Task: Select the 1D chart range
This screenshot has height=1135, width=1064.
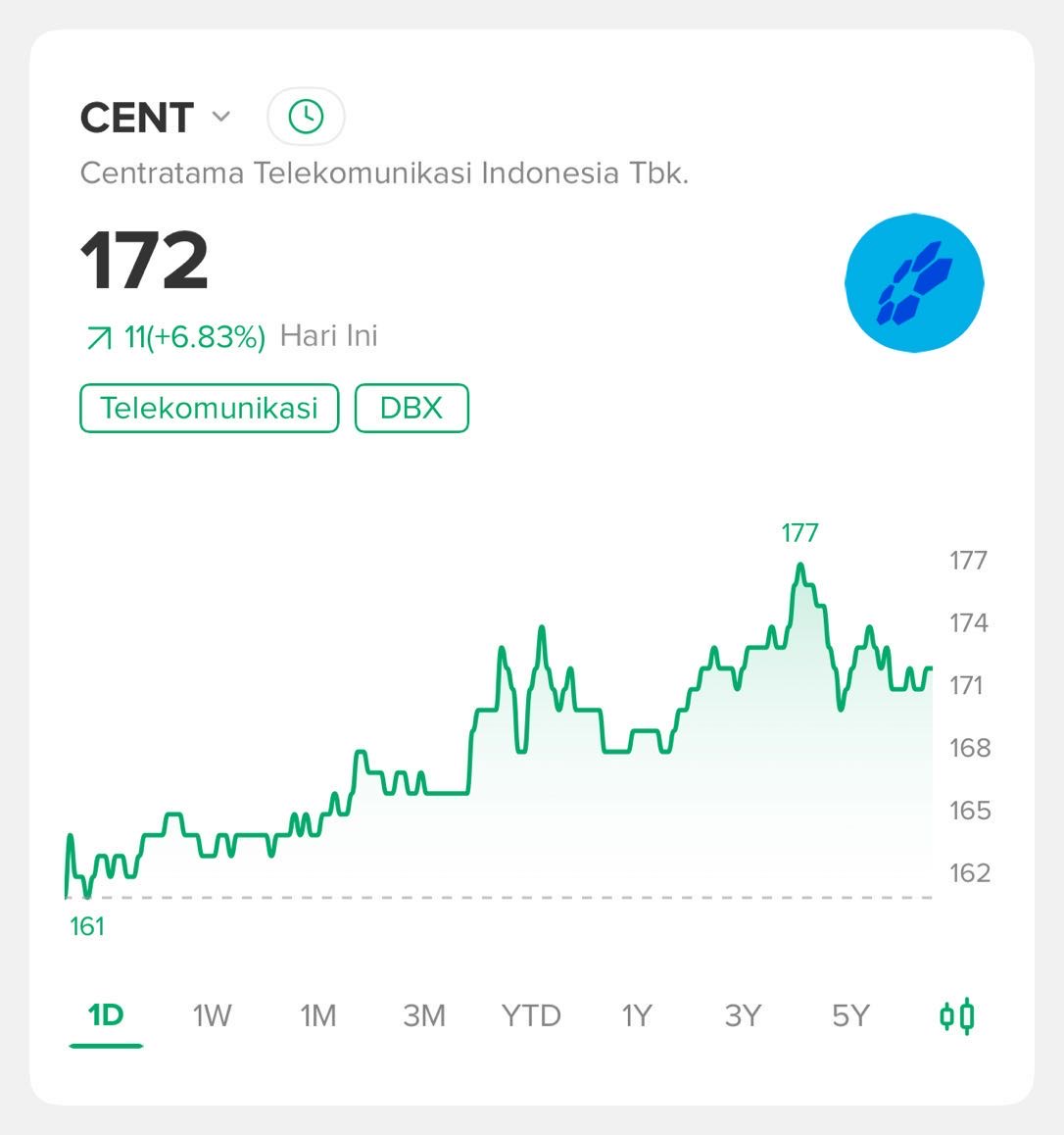Action: [106, 1015]
